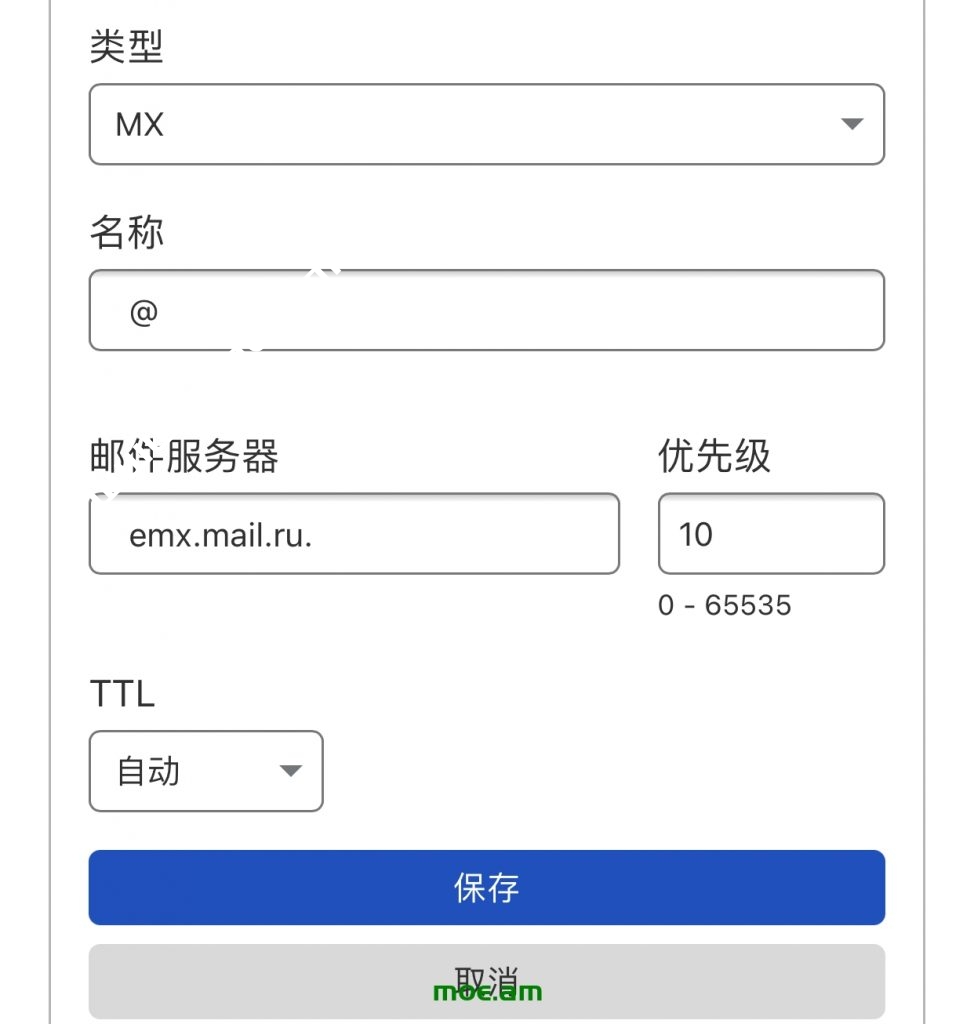Expand the TTL dropdown set to 自动
Screen dimensions: 974x1024
coord(206,771)
